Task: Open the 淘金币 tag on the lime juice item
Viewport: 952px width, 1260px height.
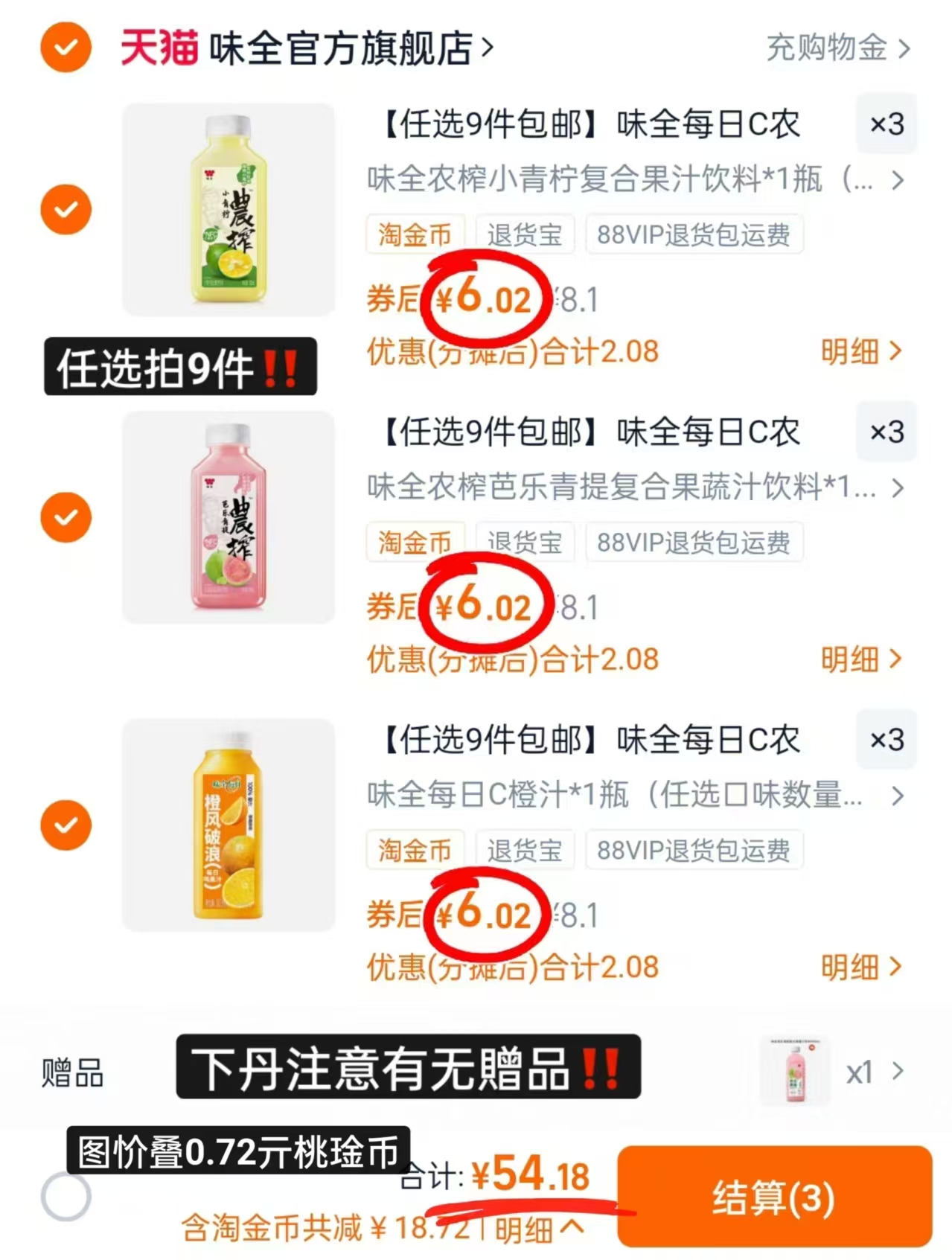Action: click(415, 235)
